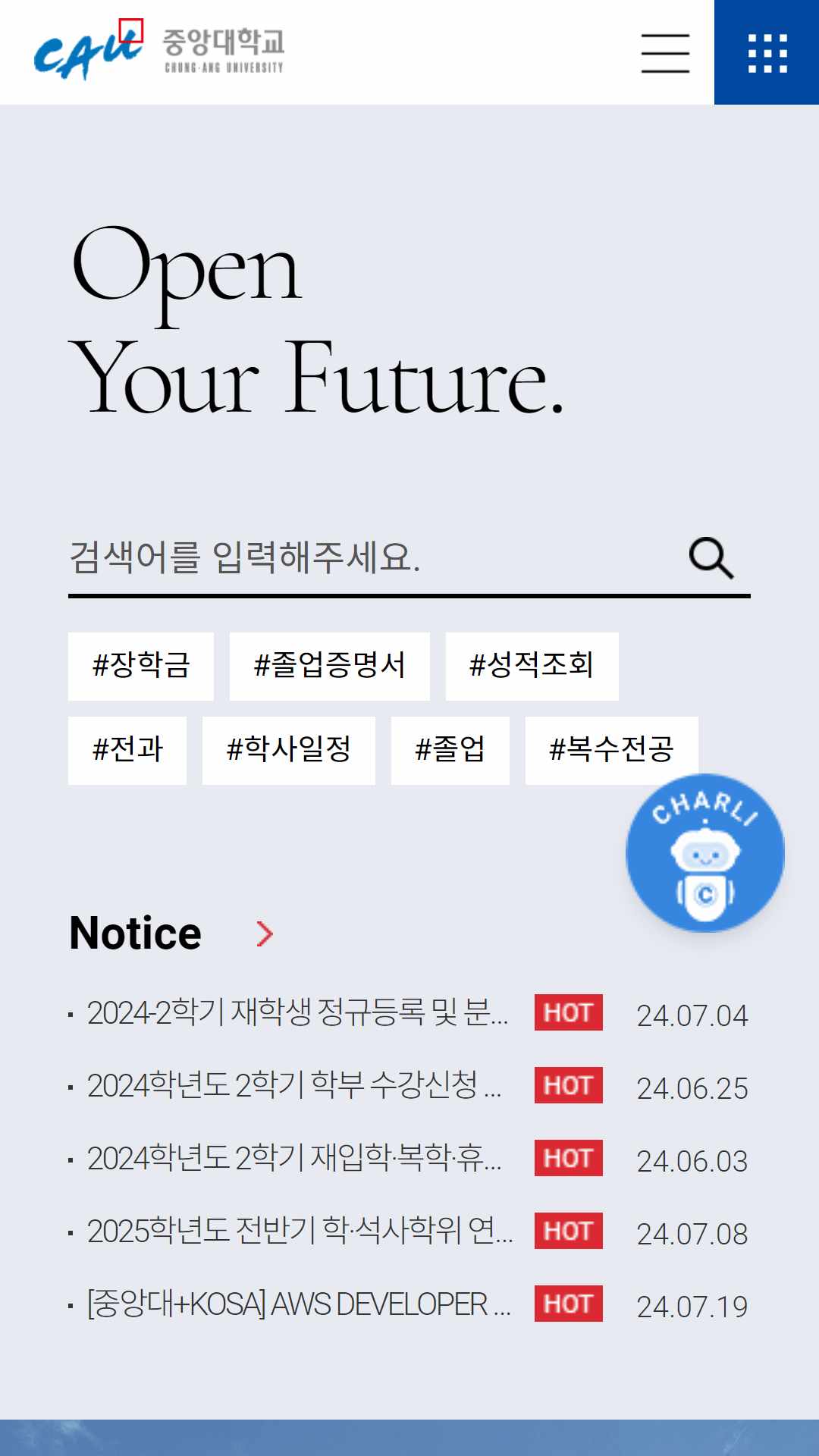Choose the #성적조회 tag
The height and width of the screenshot is (1456, 819).
(532, 666)
